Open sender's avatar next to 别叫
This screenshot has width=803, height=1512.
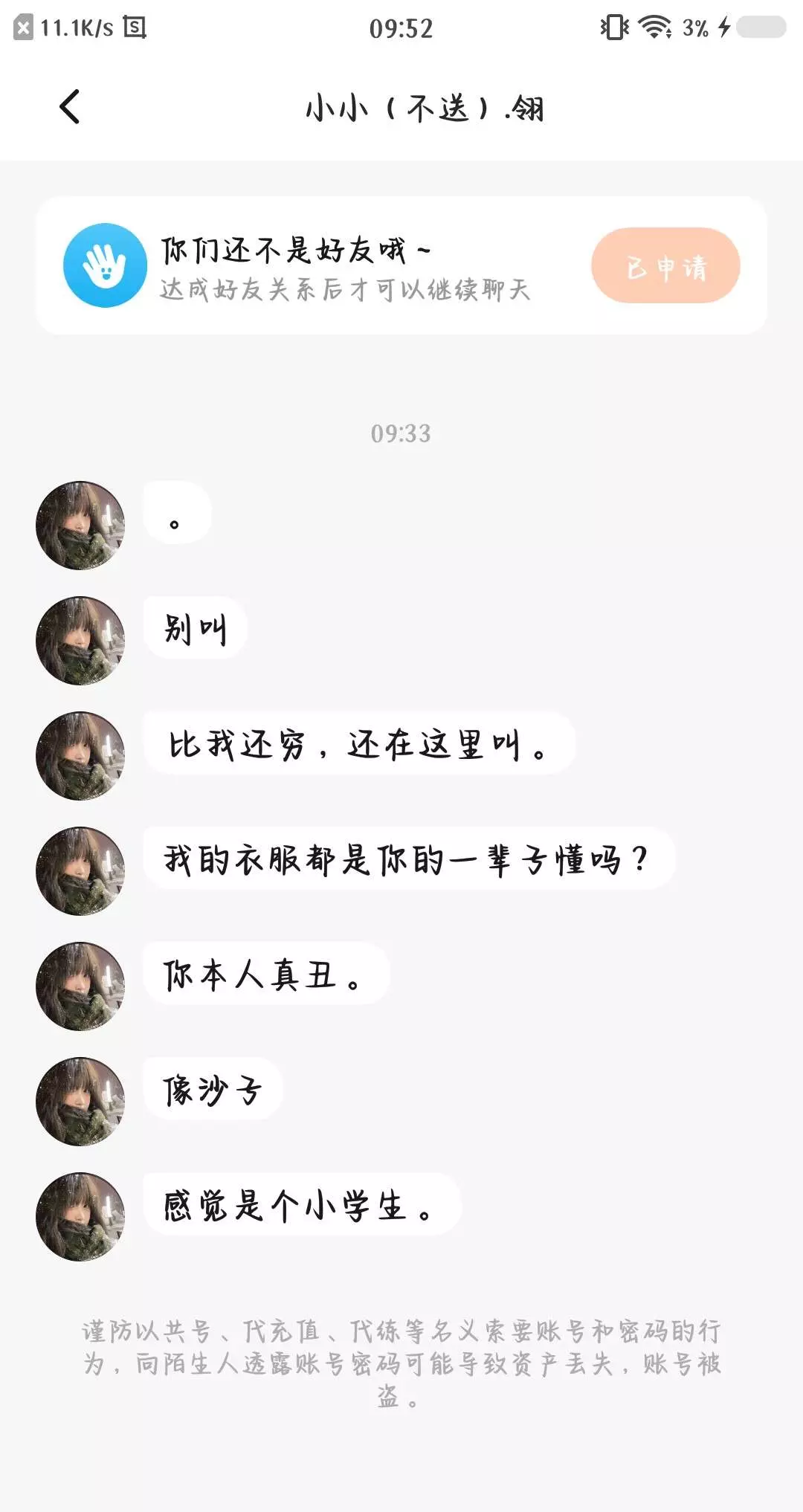(x=80, y=640)
